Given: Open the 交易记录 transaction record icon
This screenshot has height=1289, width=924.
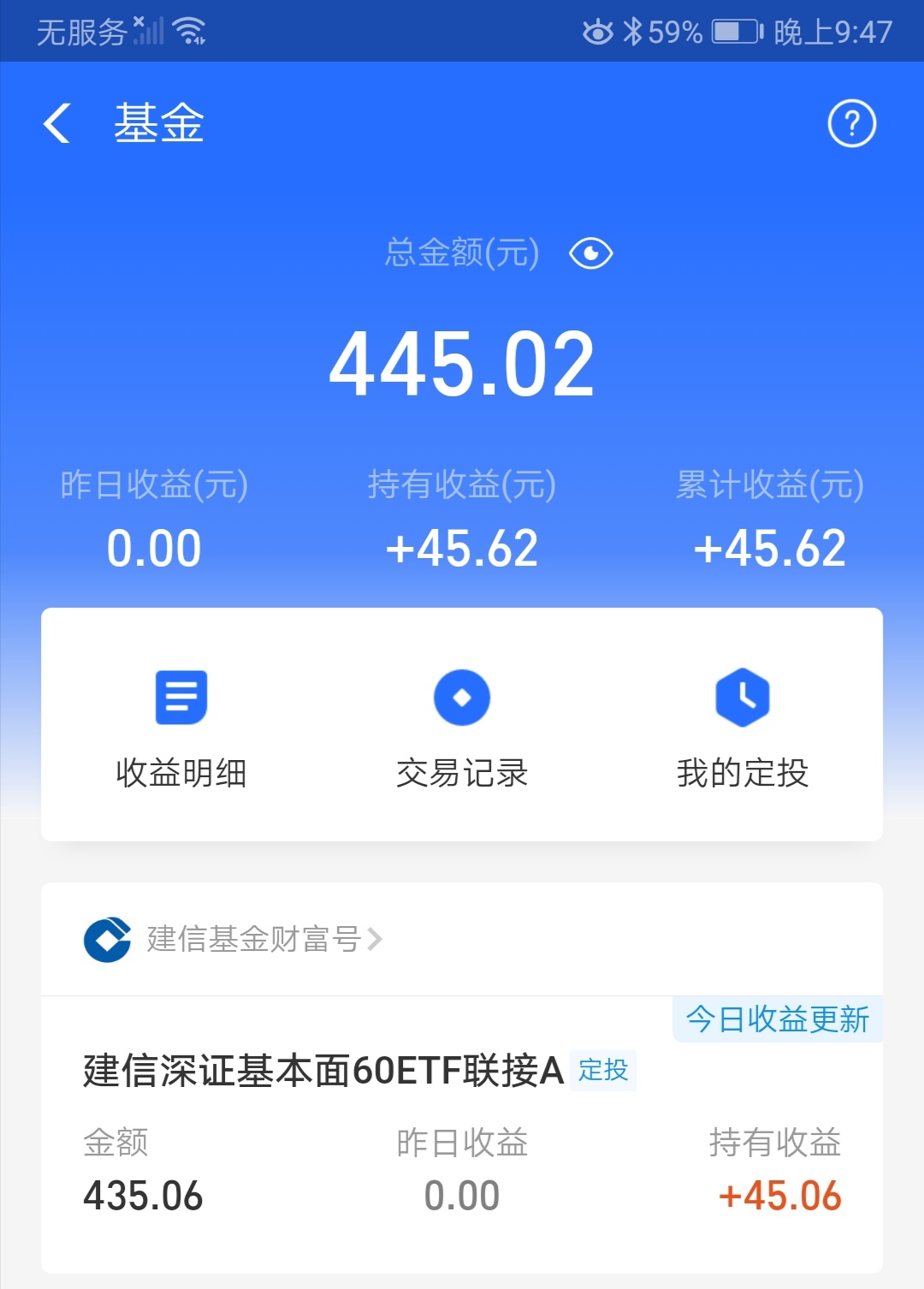Looking at the screenshot, I should click(462, 696).
